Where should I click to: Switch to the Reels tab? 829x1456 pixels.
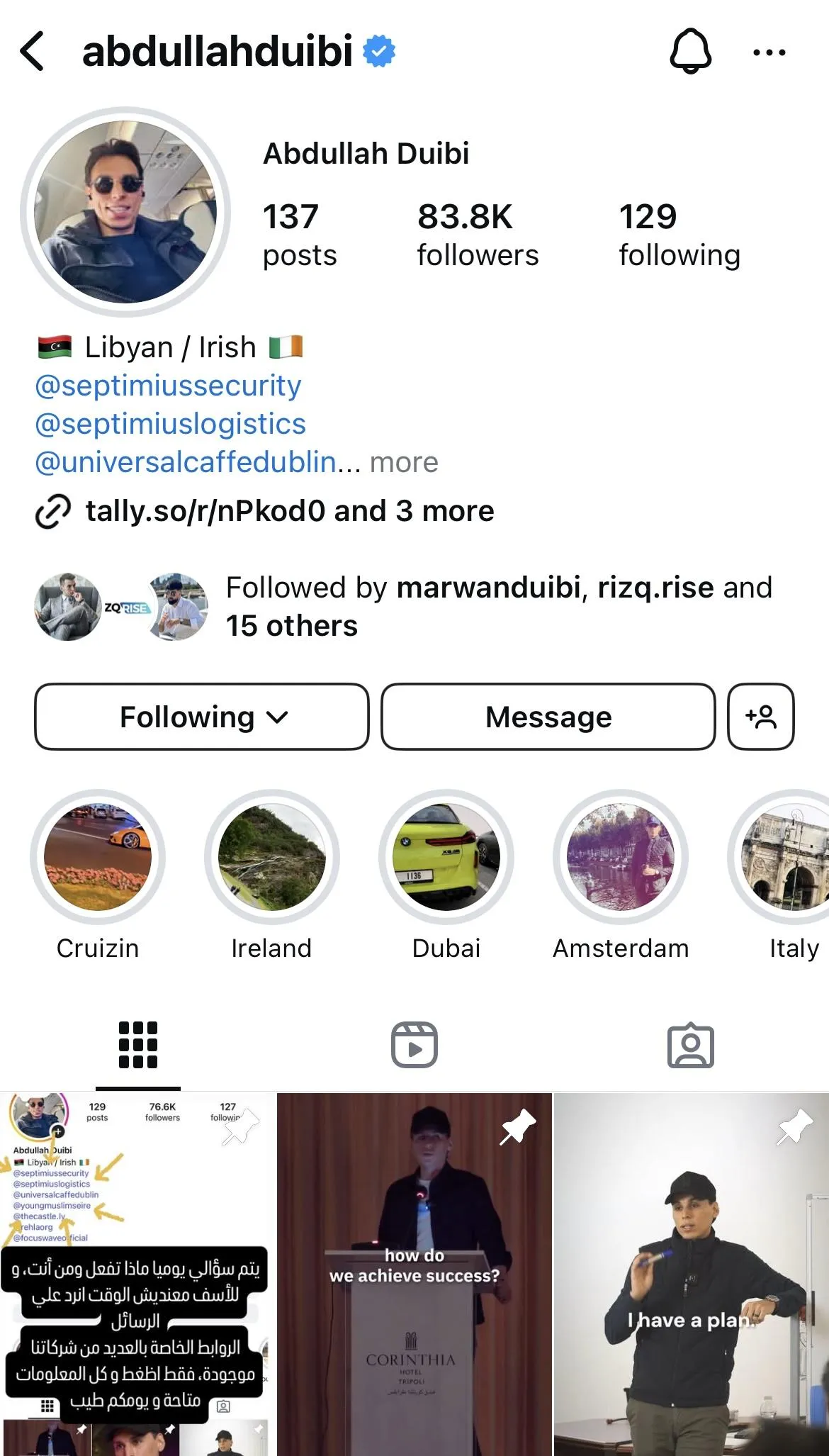(414, 1045)
